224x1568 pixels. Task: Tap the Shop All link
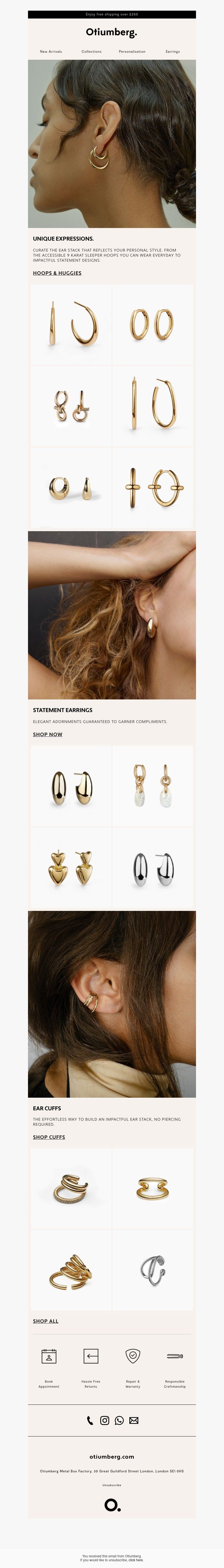[x=46, y=1321]
